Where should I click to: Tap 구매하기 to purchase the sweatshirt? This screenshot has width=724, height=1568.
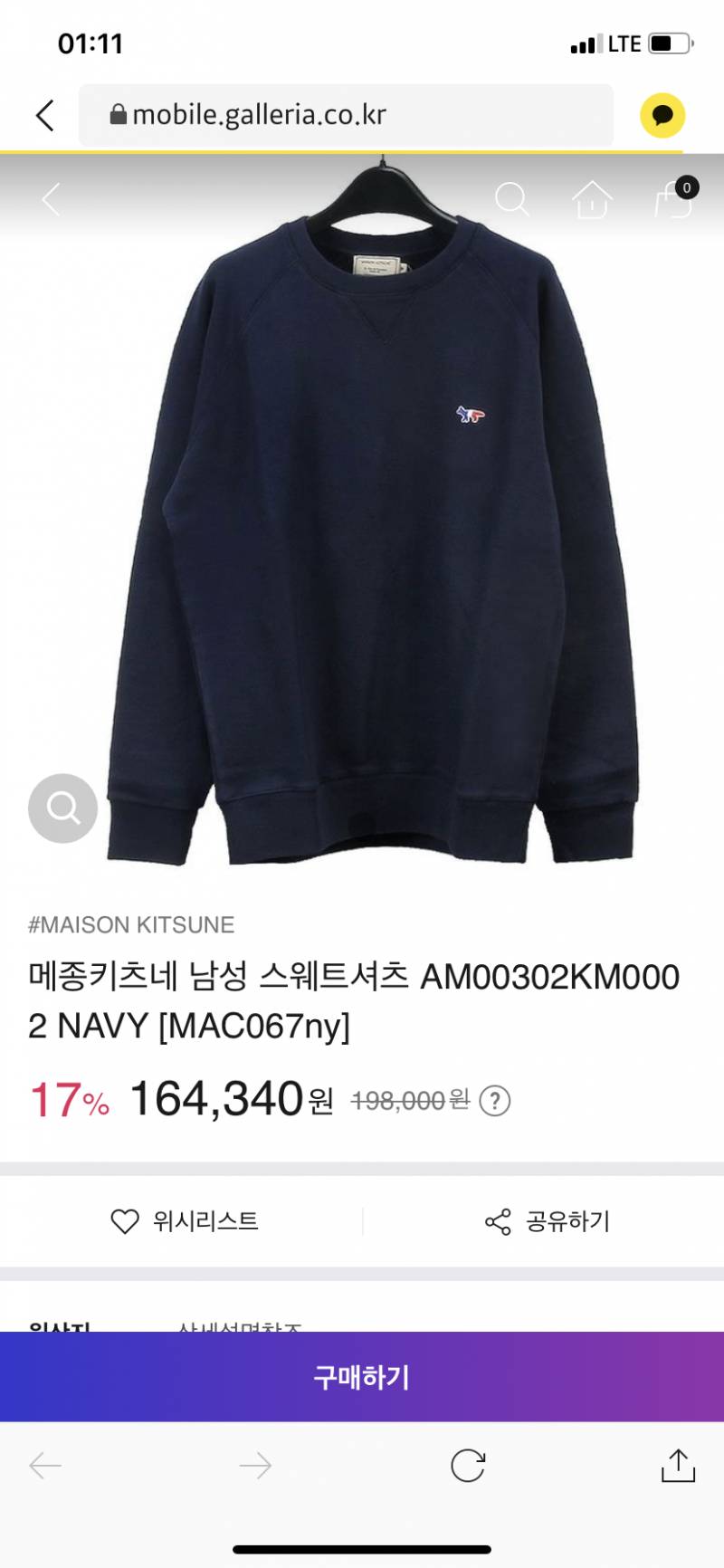[x=362, y=1376]
